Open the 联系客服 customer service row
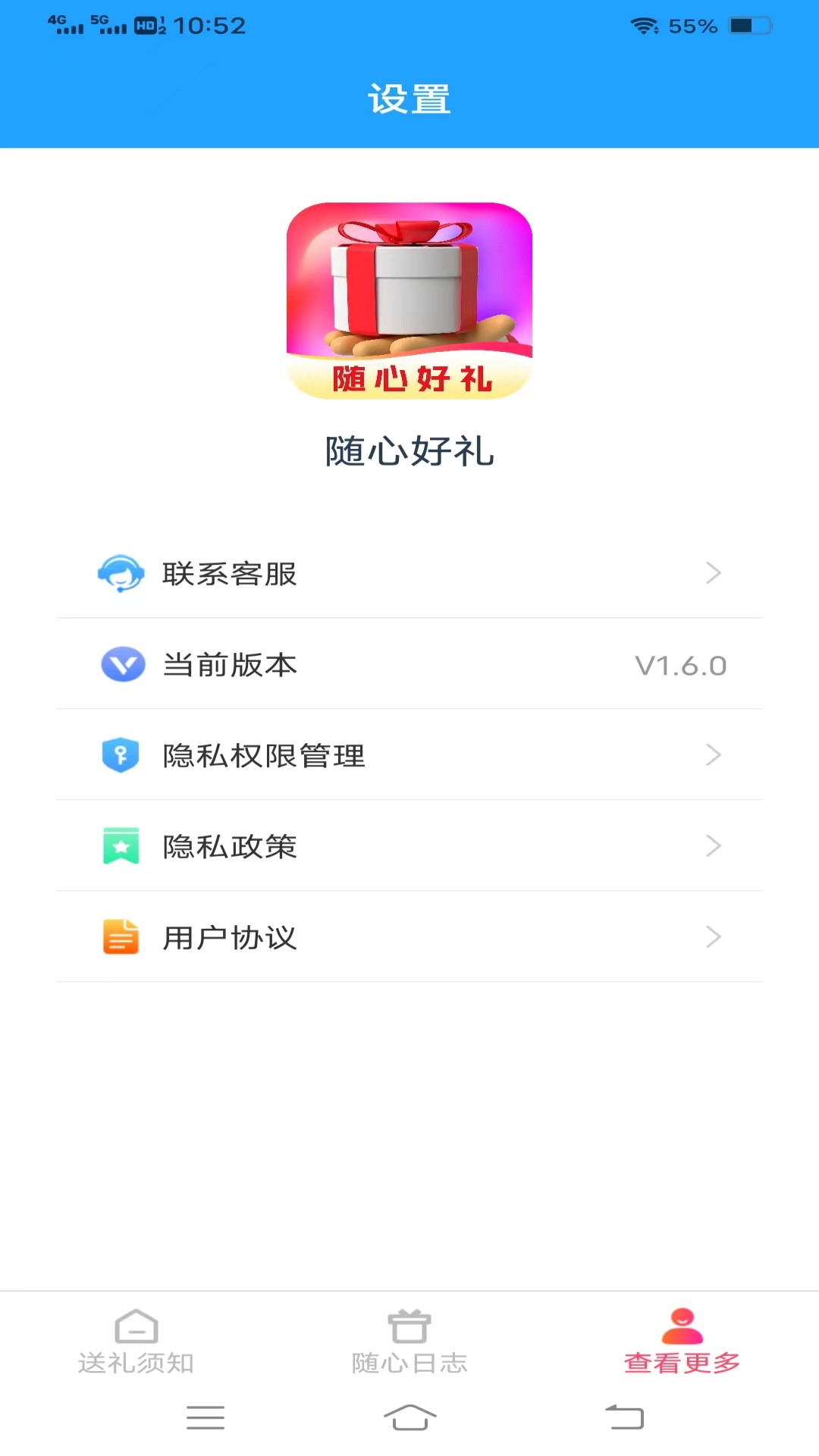Viewport: 819px width, 1456px height. [x=409, y=573]
